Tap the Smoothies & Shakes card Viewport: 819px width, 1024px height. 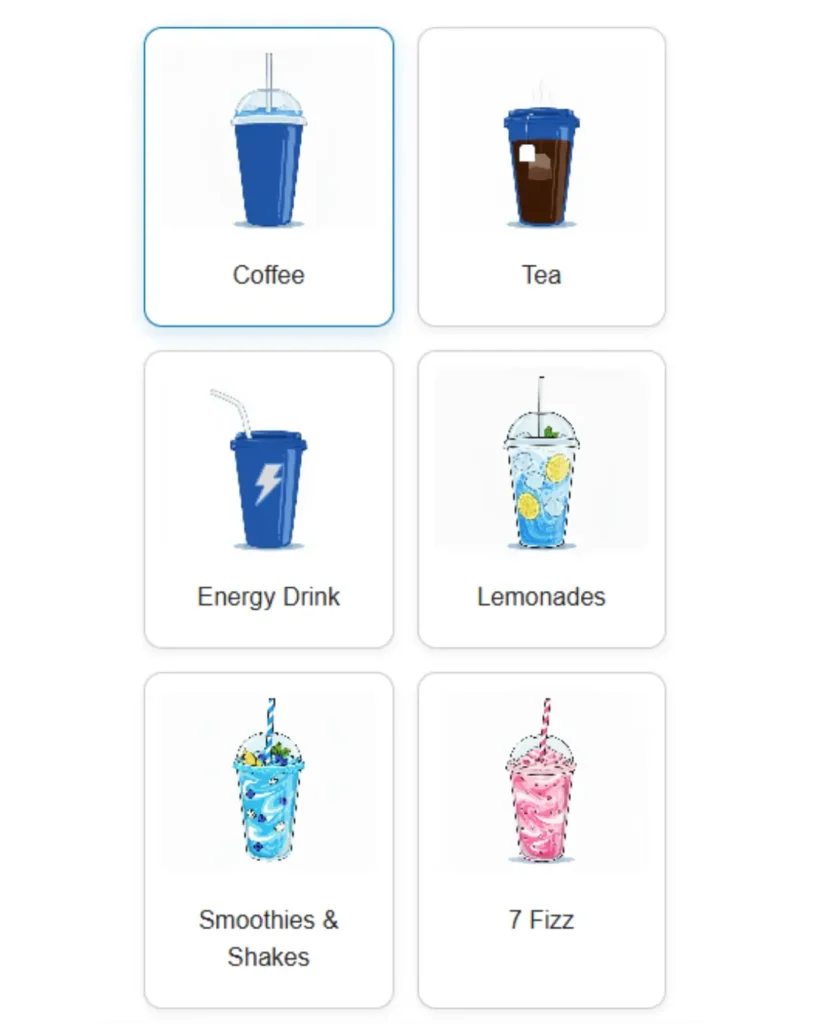[268, 838]
